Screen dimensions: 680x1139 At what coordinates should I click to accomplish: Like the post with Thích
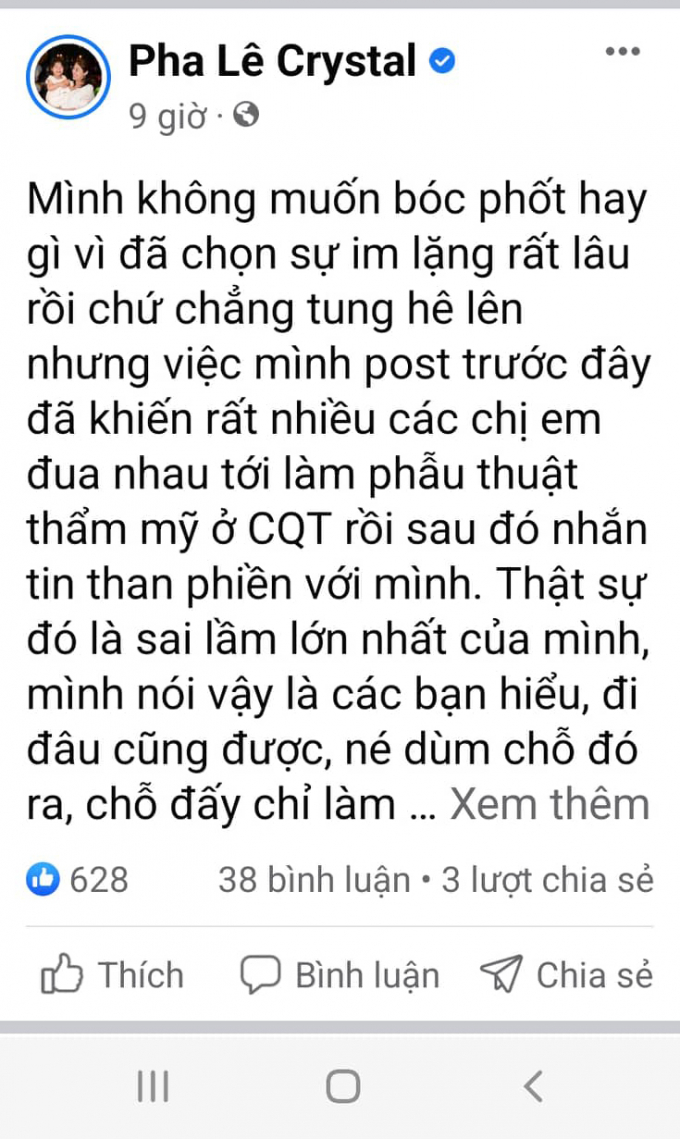pos(112,975)
